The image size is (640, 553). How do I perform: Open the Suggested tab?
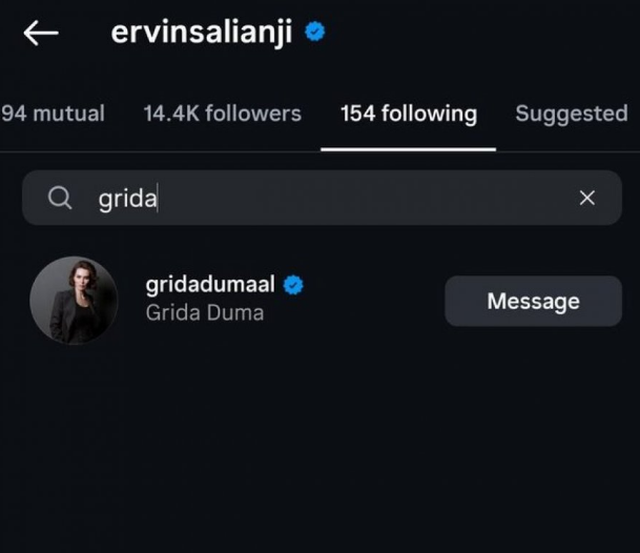571,113
